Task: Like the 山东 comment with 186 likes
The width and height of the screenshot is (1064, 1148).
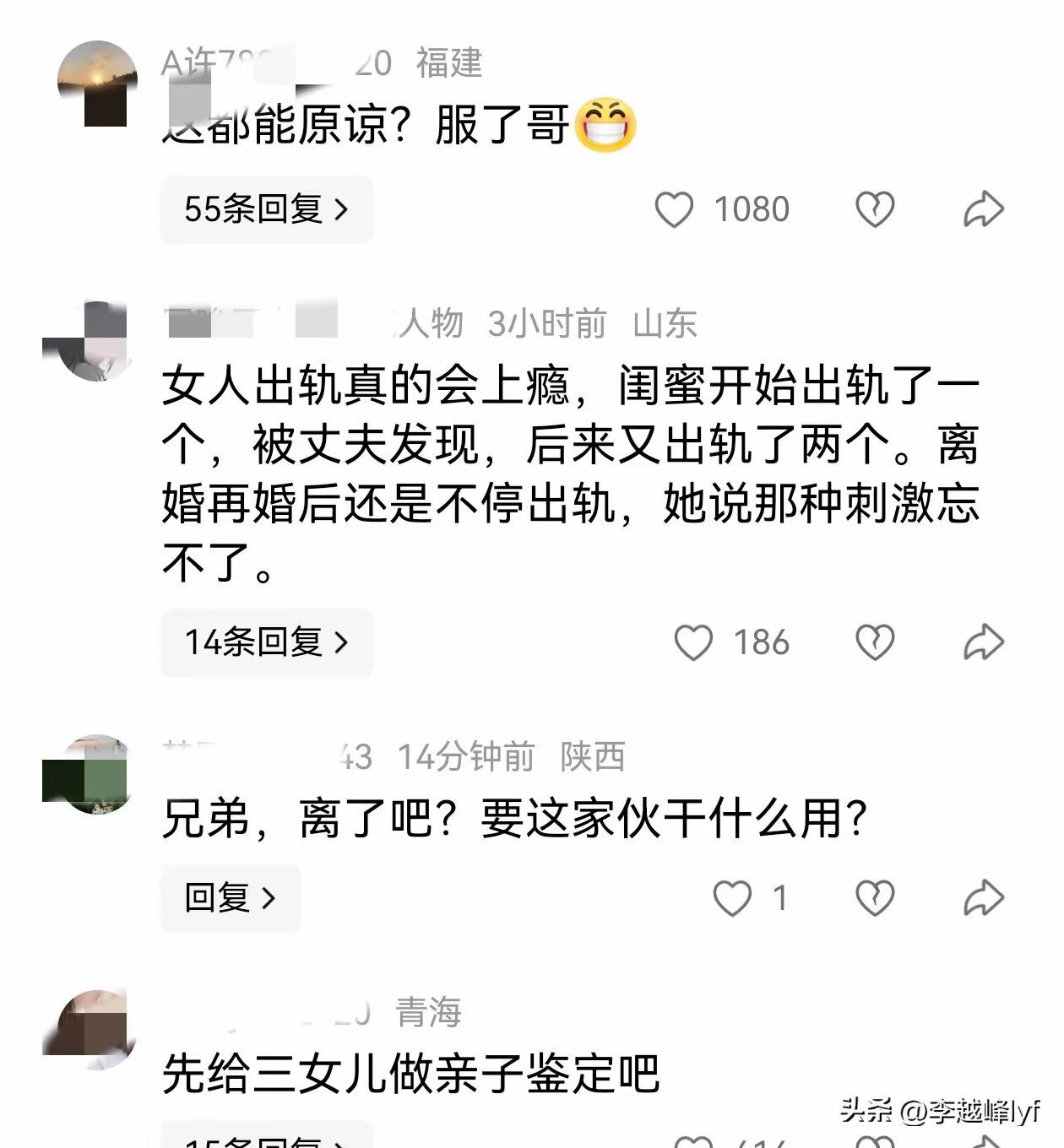Action: coord(693,642)
